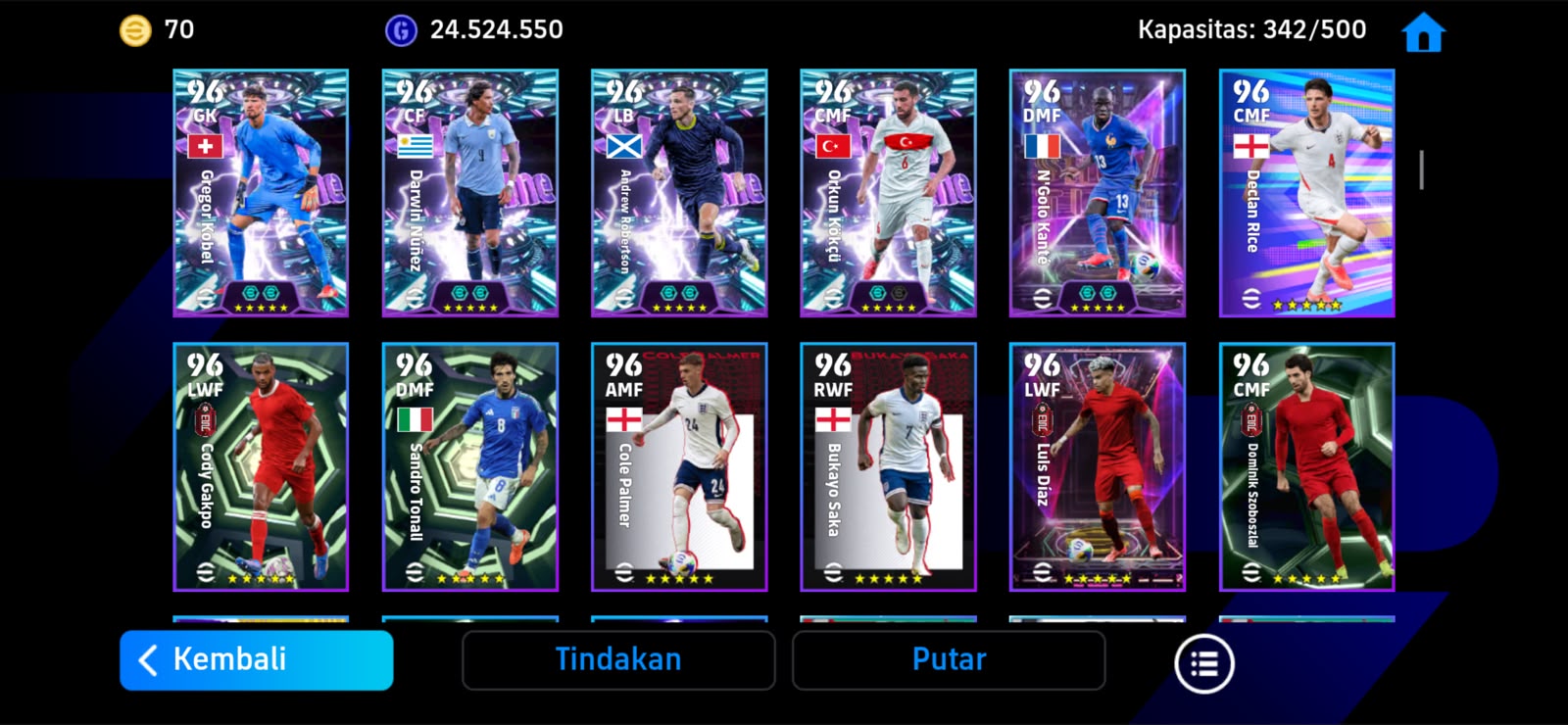This screenshot has height=725, width=1568.
Task: Open the Bukayo Saka RWF card
Action: 888,467
